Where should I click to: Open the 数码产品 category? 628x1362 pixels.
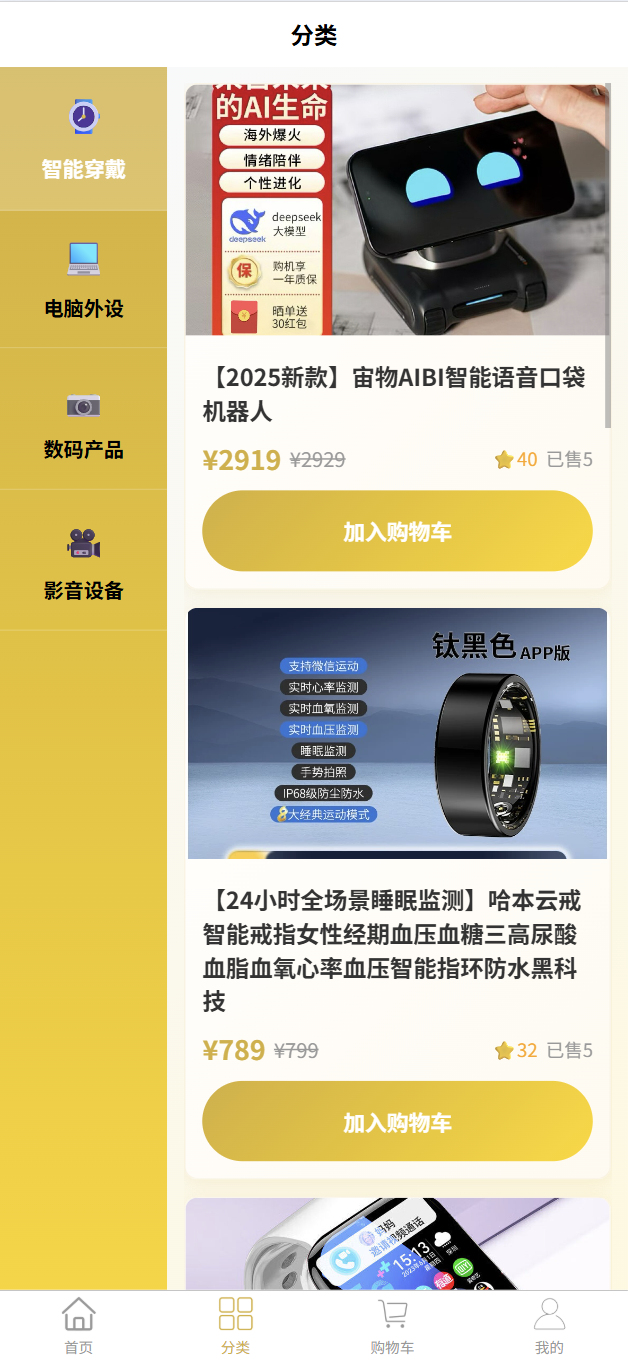[83, 420]
